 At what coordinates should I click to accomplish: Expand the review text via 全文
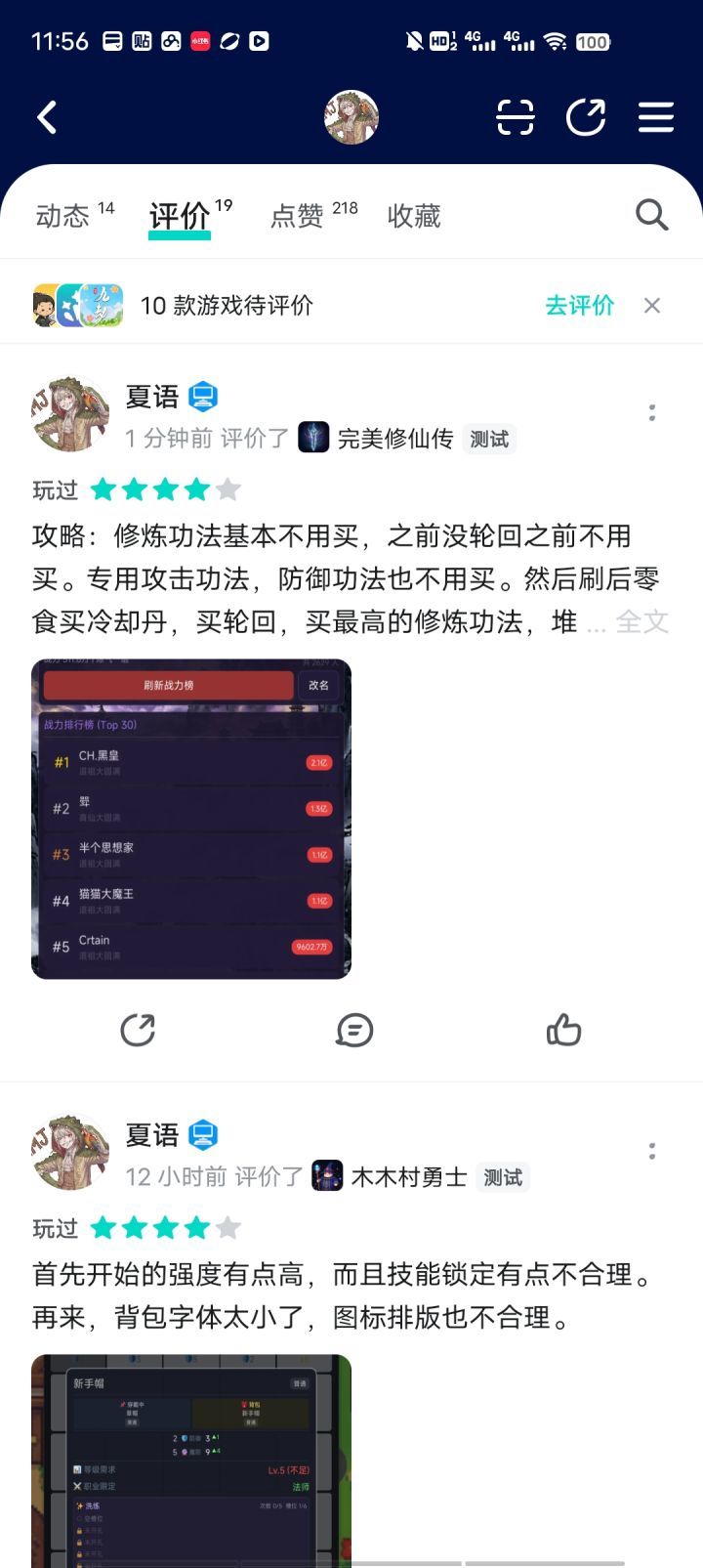643,621
